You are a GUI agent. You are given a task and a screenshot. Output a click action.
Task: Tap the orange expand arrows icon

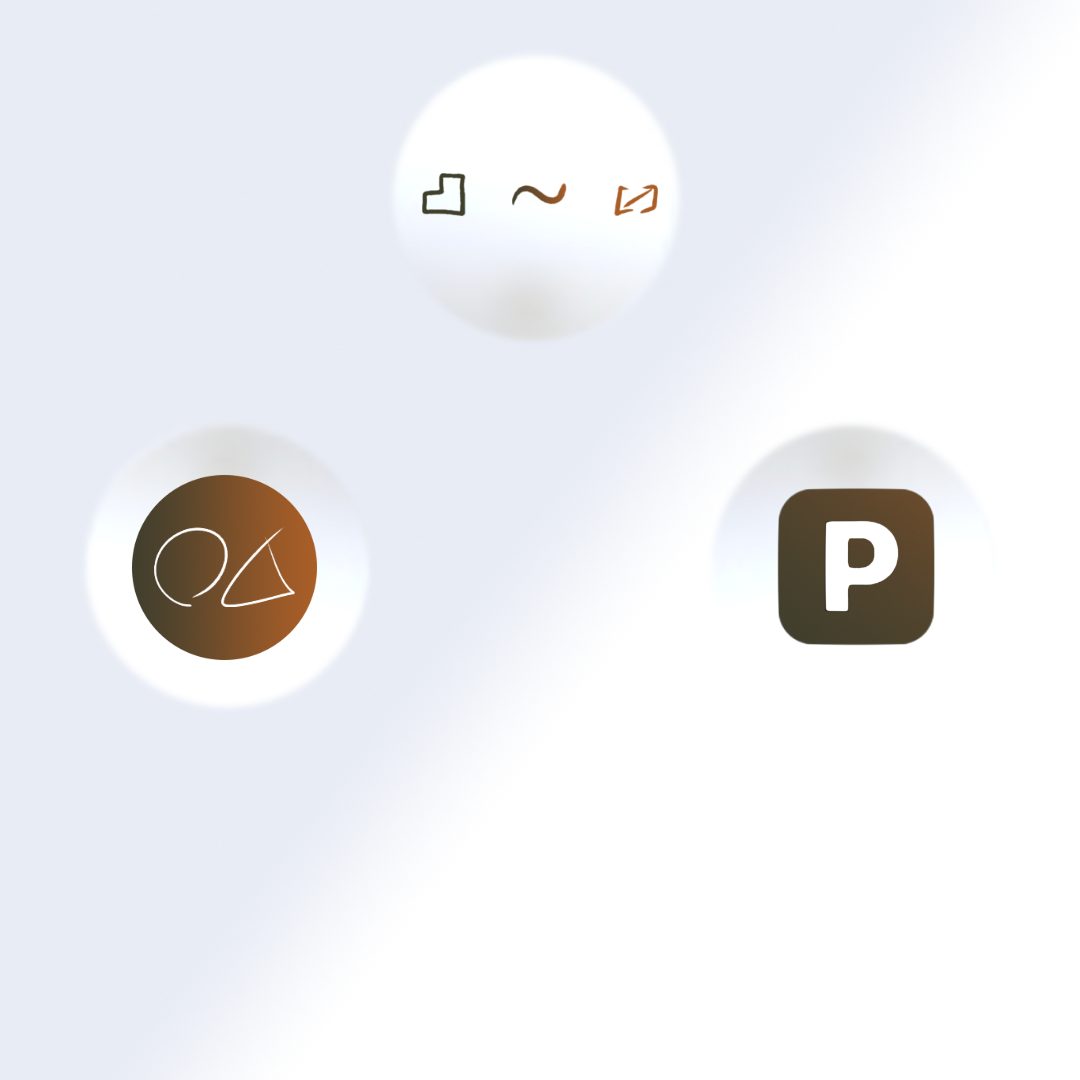click(x=636, y=199)
